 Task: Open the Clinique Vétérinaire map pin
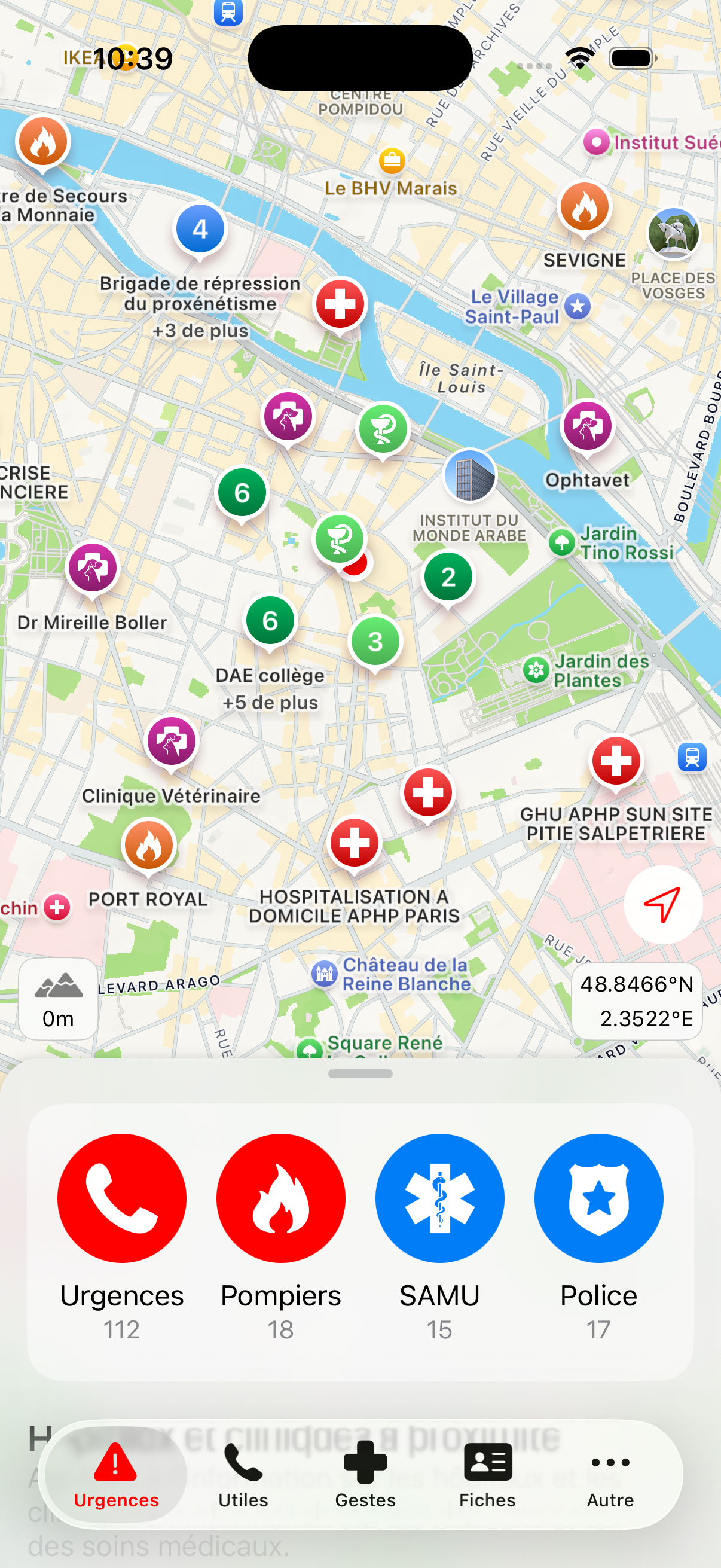[172, 742]
